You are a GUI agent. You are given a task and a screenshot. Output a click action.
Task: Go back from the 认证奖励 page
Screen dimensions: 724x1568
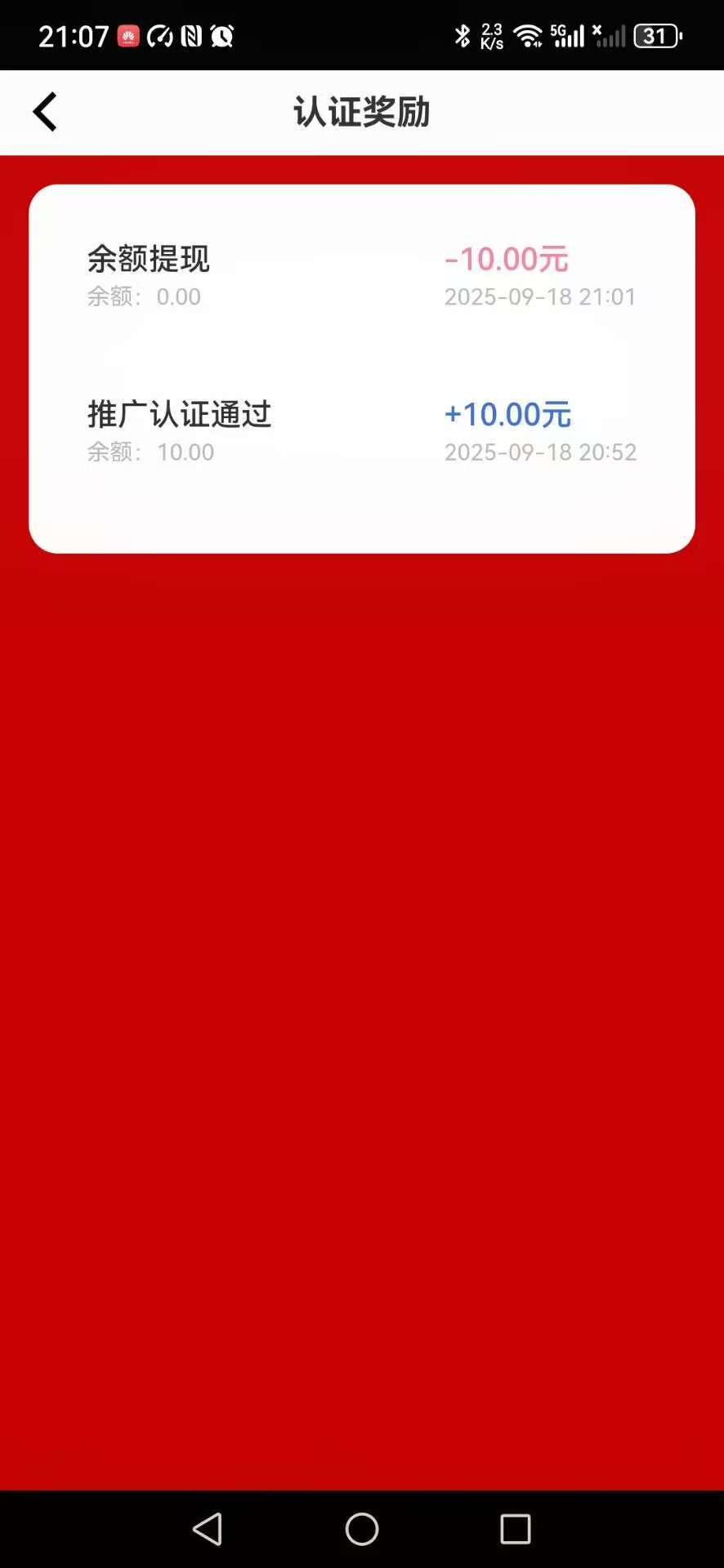point(45,112)
